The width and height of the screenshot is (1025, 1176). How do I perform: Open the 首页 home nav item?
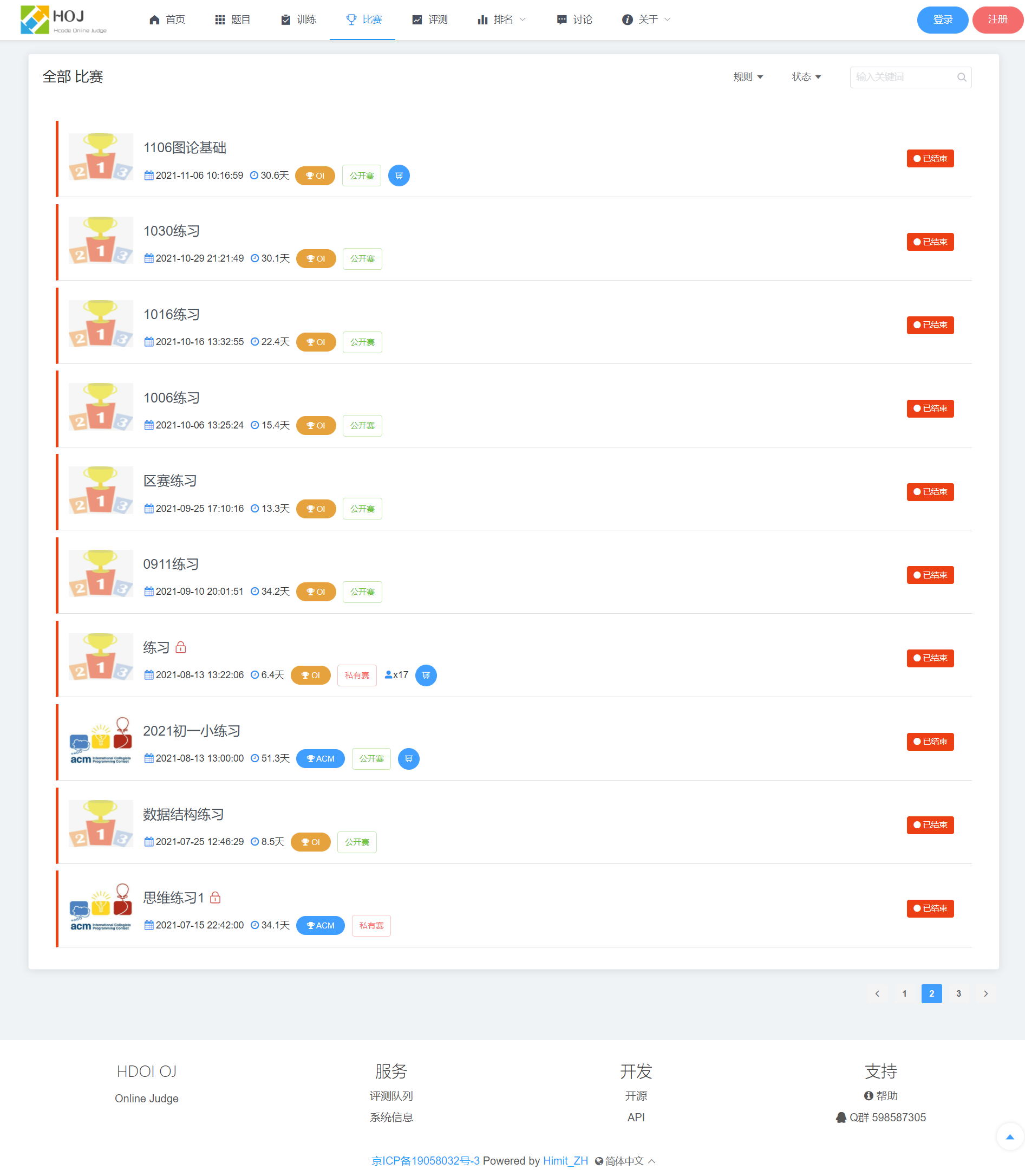167,20
